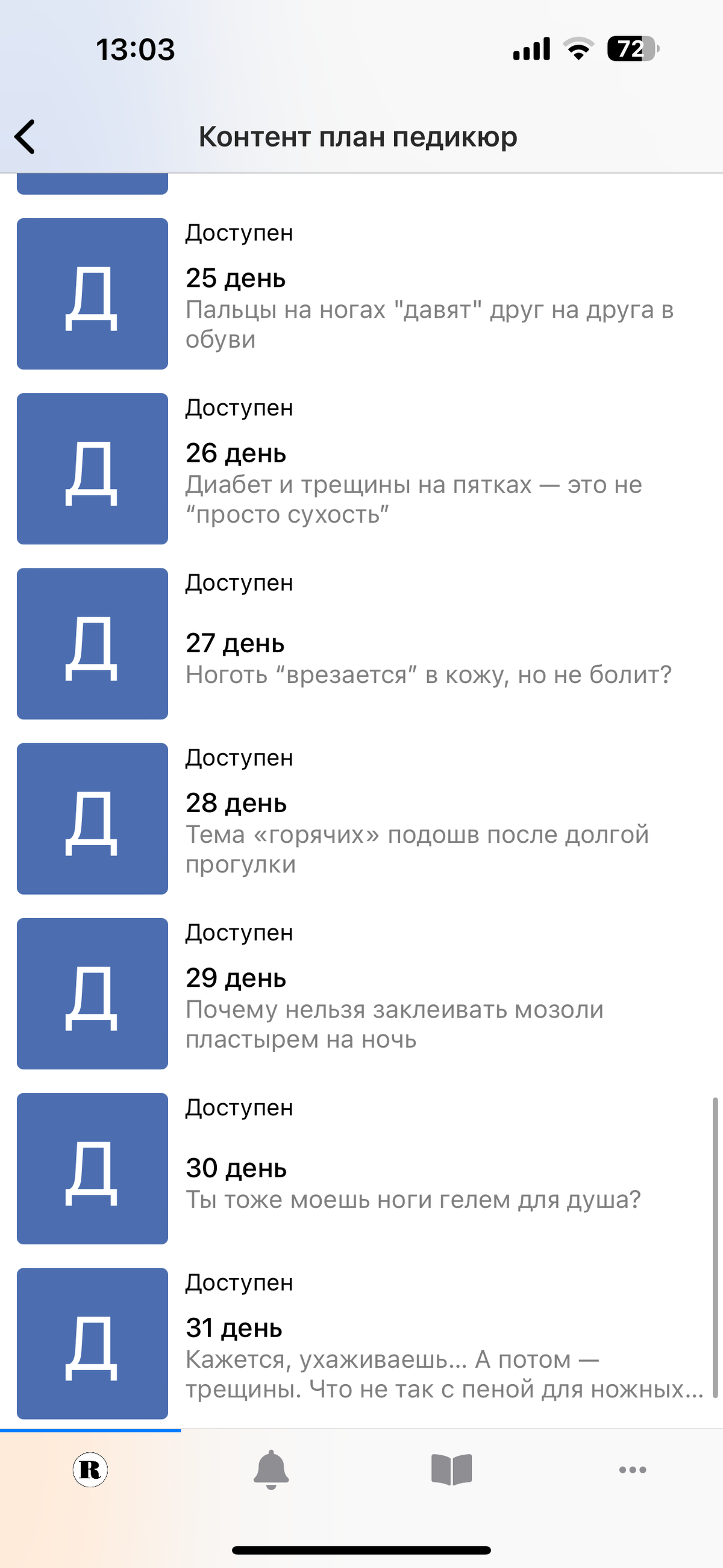Open the 25 день lesson
Viewport: 723px width, 1568px height.
361,294
